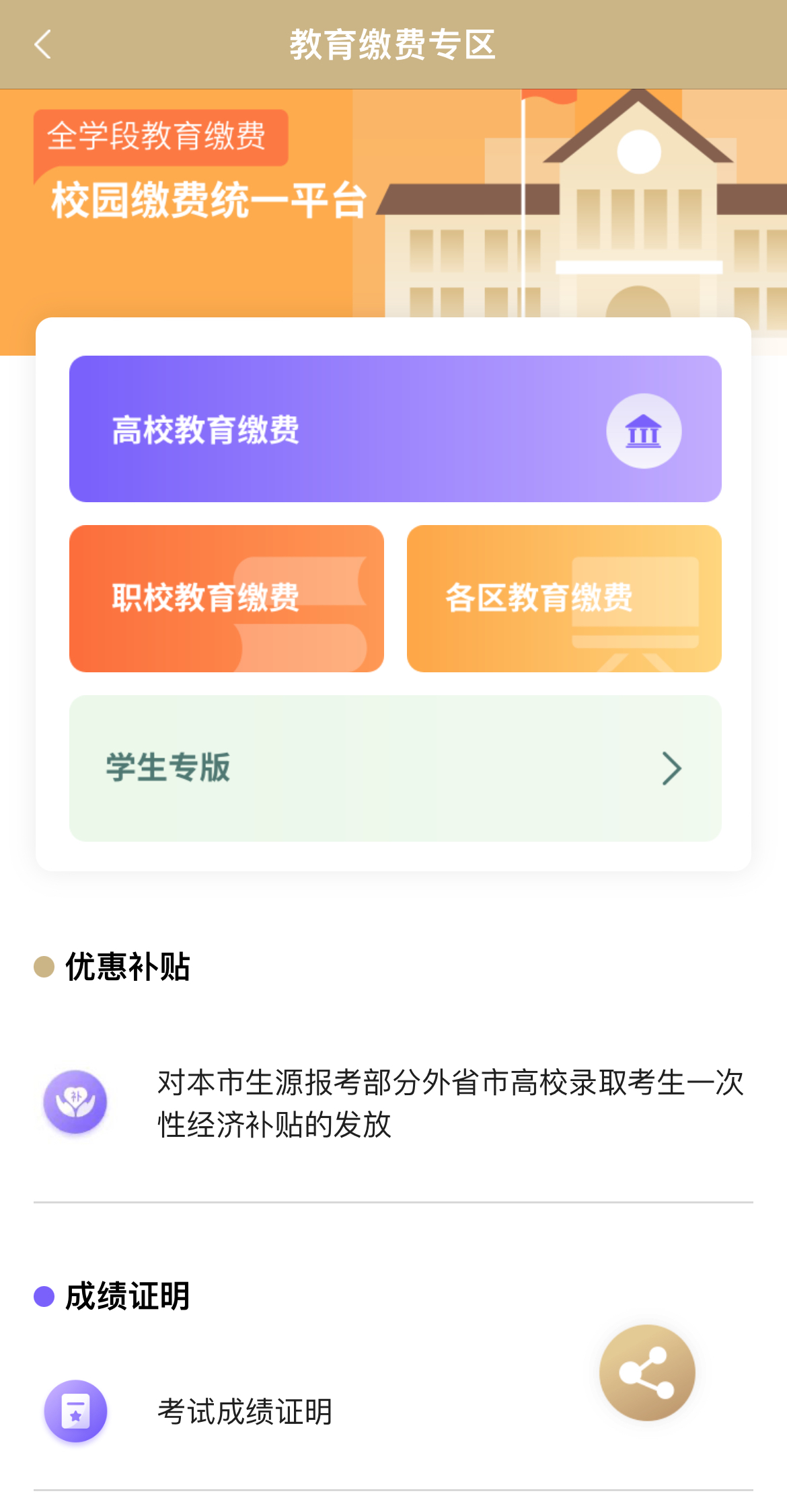The height and width of the screenshot is (1512, 787).
Task: Enter 学生专版
Action: [x=395, y=768]
